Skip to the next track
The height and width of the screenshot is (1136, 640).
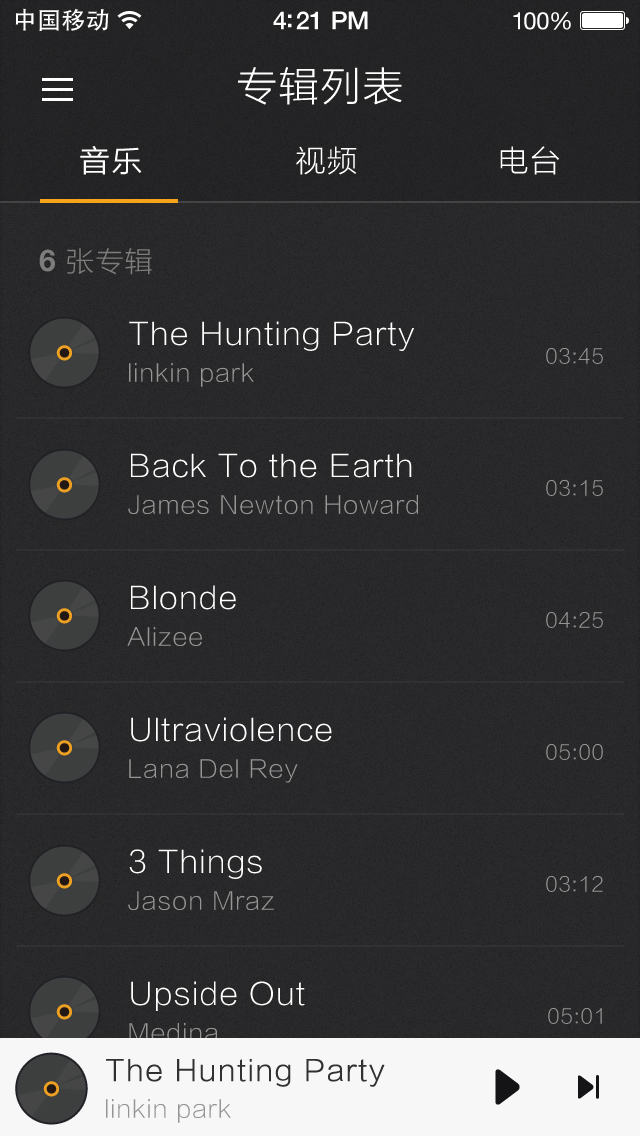click(588, 1087)
